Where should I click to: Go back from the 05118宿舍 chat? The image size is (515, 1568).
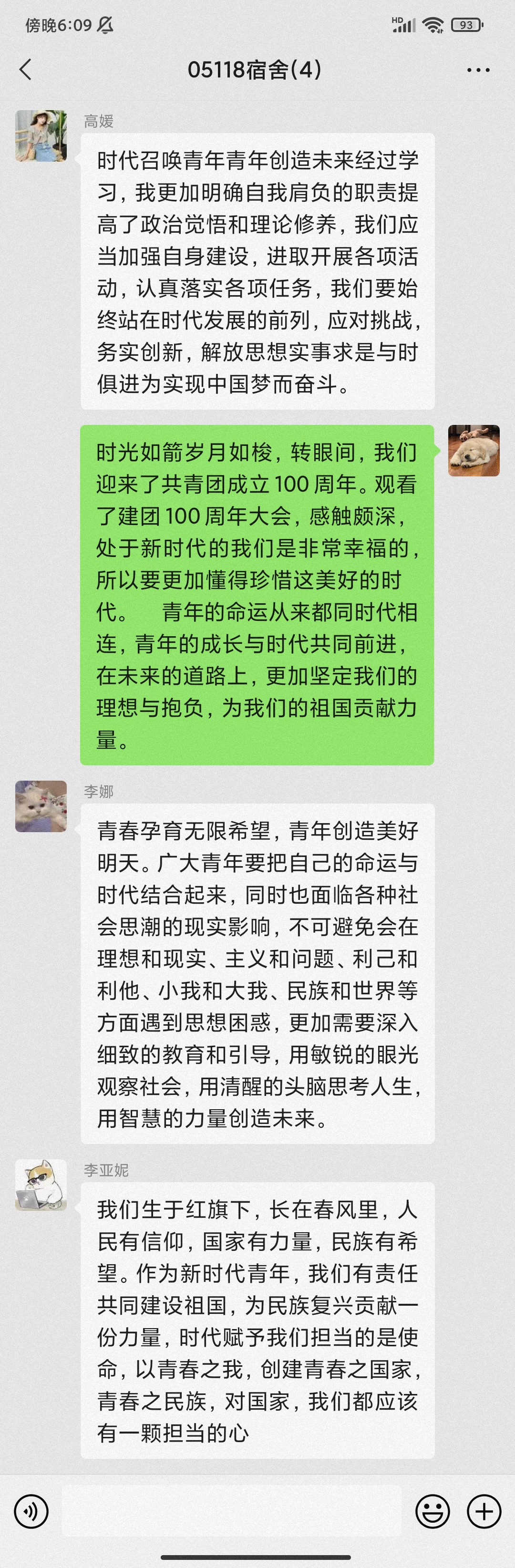(x=26, y=70)
